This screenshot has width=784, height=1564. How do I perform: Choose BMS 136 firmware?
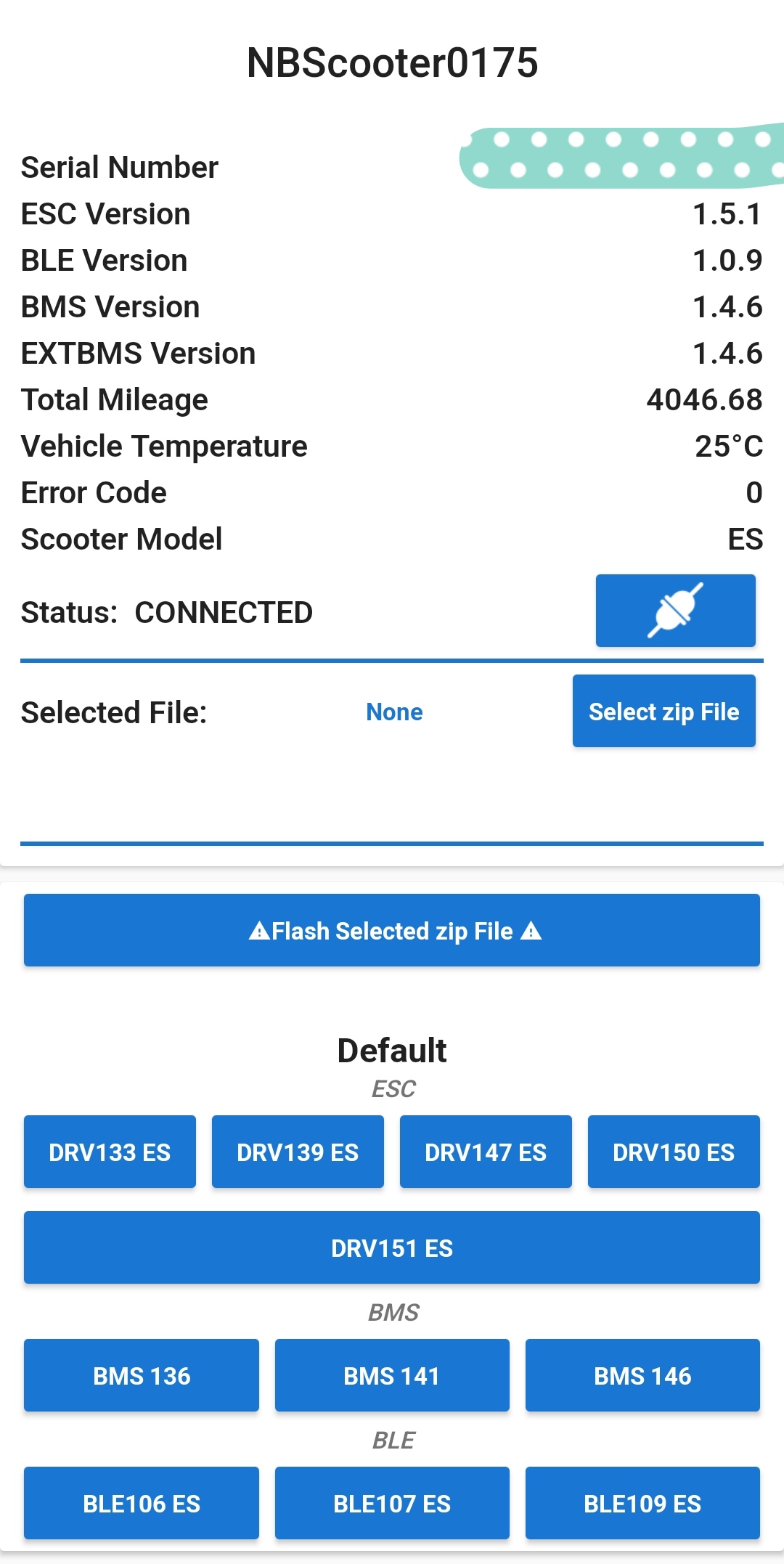click(142, 1376)
